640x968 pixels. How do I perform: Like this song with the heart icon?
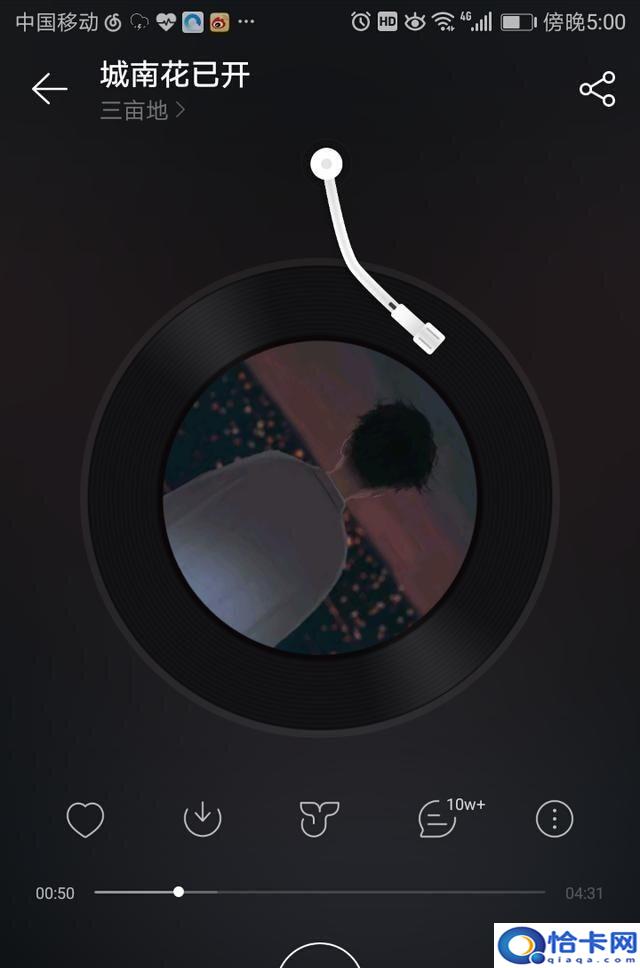[85, 820]
